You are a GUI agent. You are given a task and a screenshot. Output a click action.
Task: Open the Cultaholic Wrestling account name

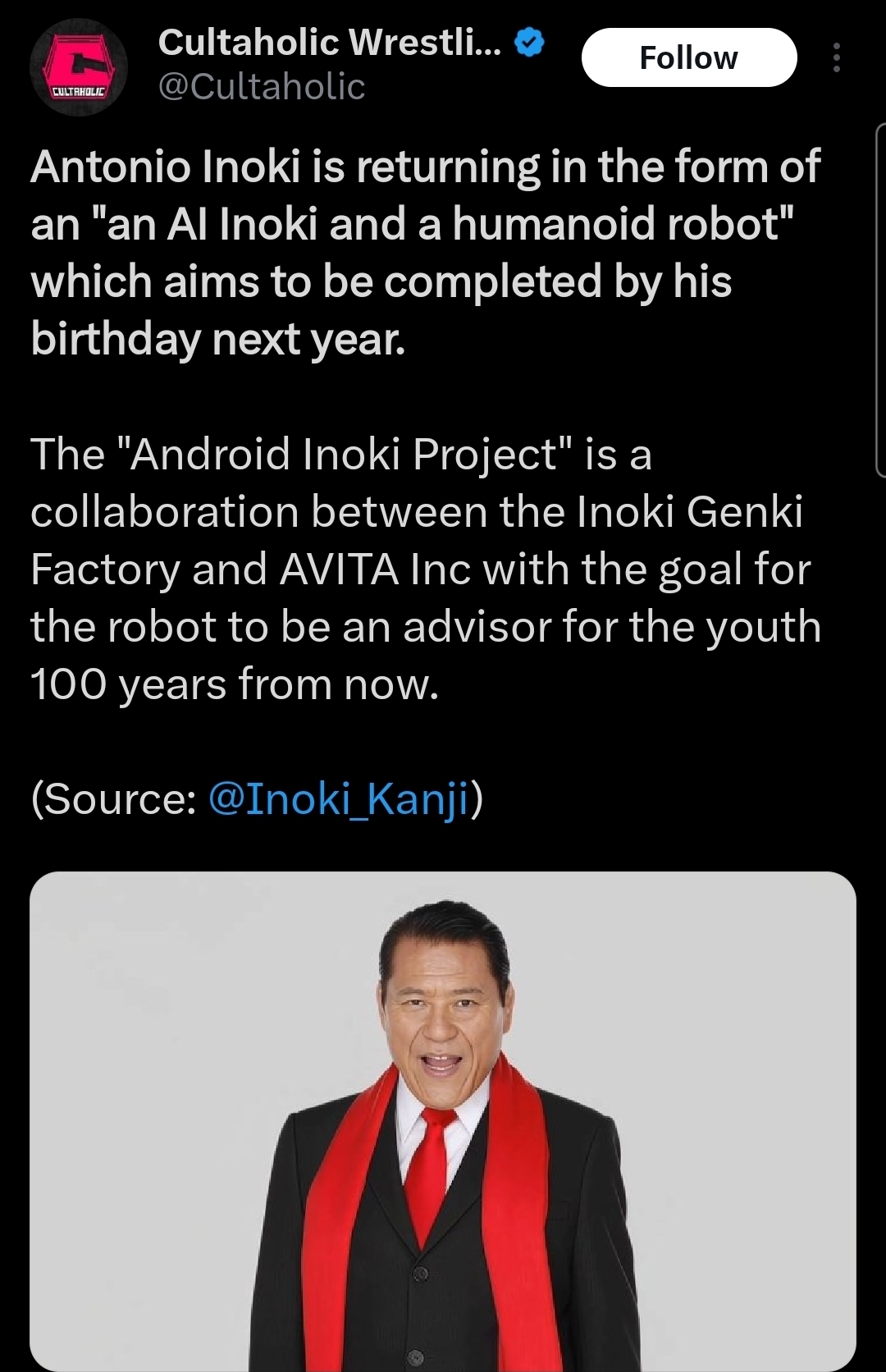click(329, 43)
